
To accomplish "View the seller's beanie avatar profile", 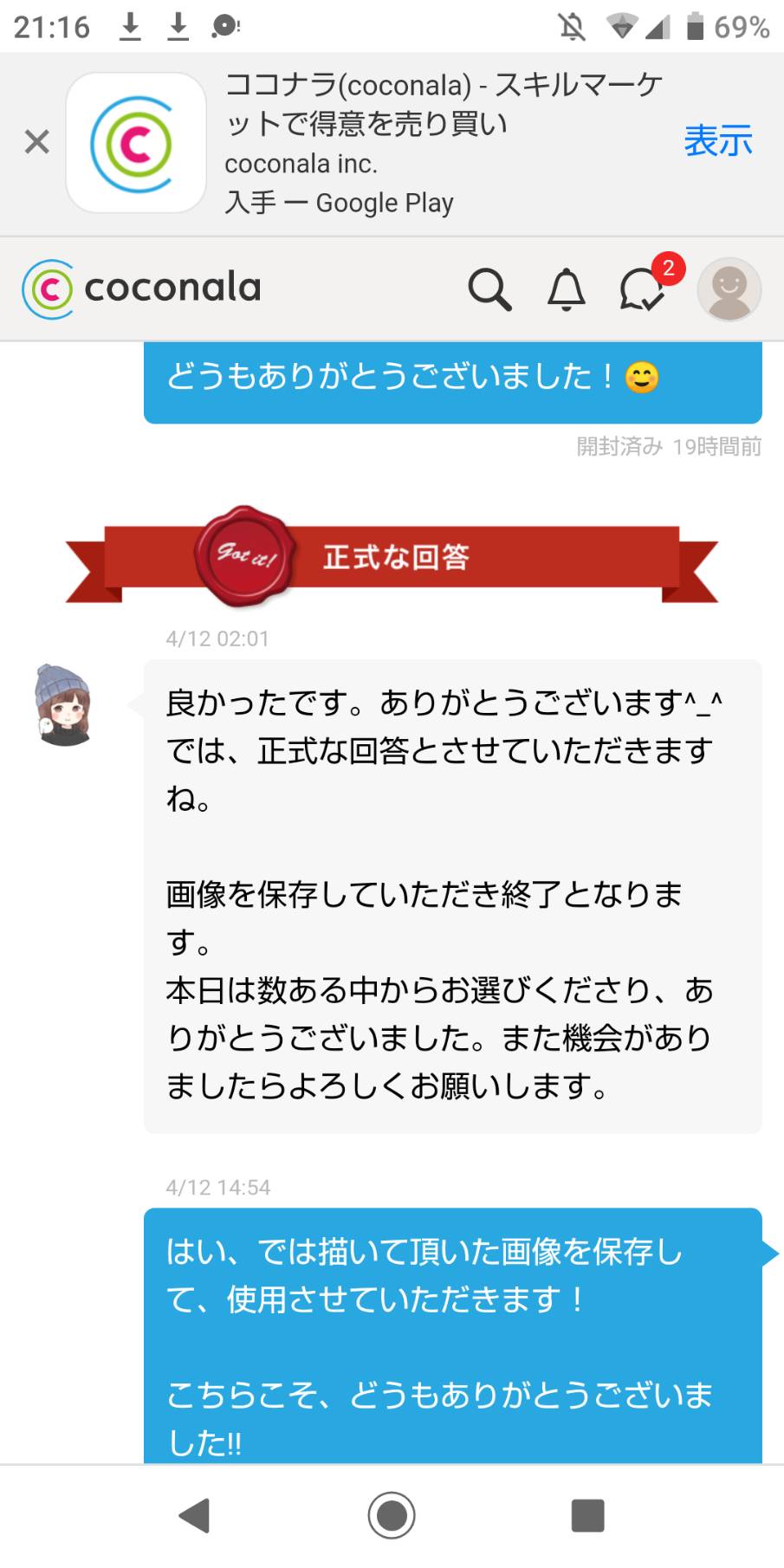I will (63, 705).
